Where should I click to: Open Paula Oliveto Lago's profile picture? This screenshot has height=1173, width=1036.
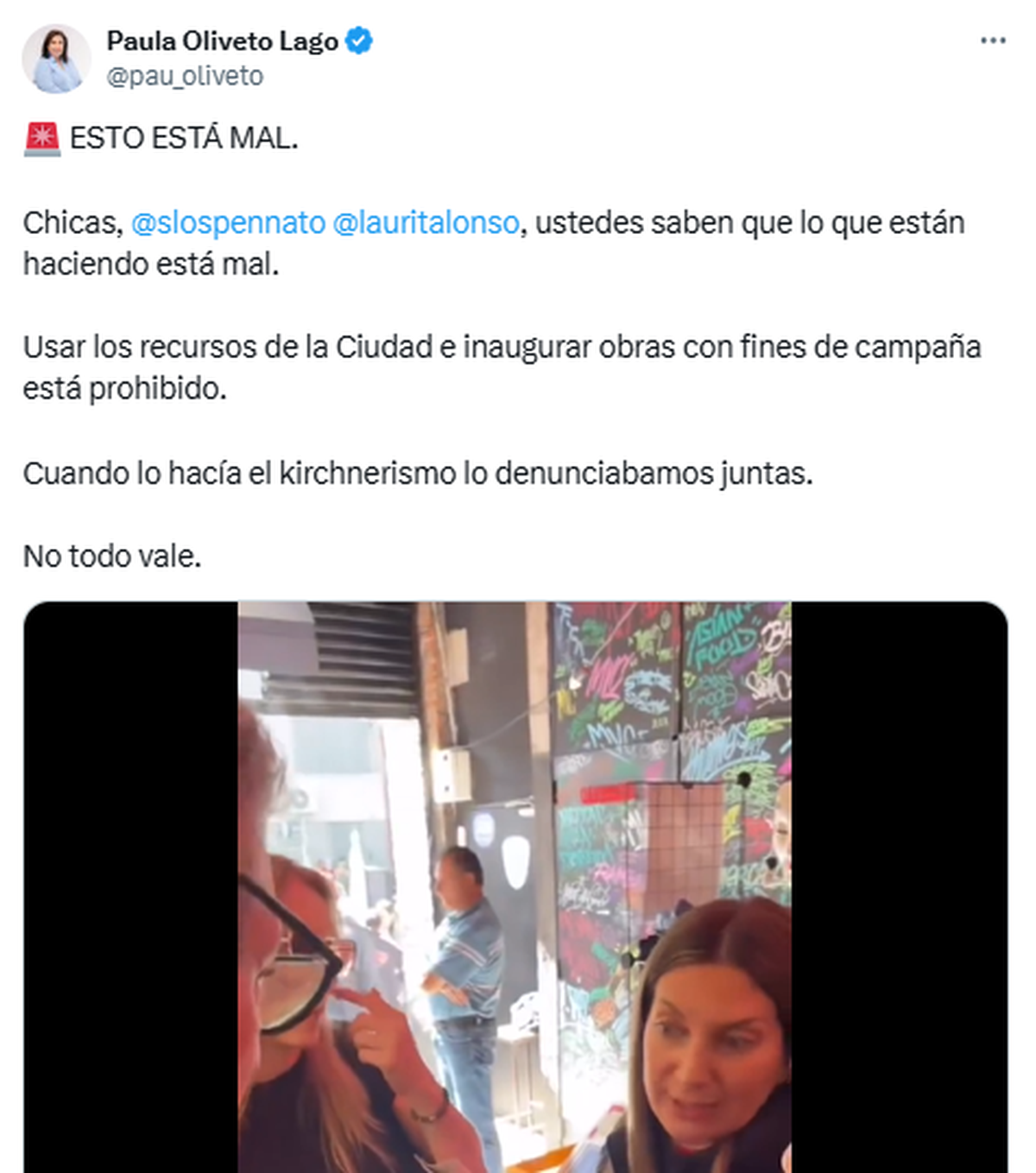(x=56, y=58)
